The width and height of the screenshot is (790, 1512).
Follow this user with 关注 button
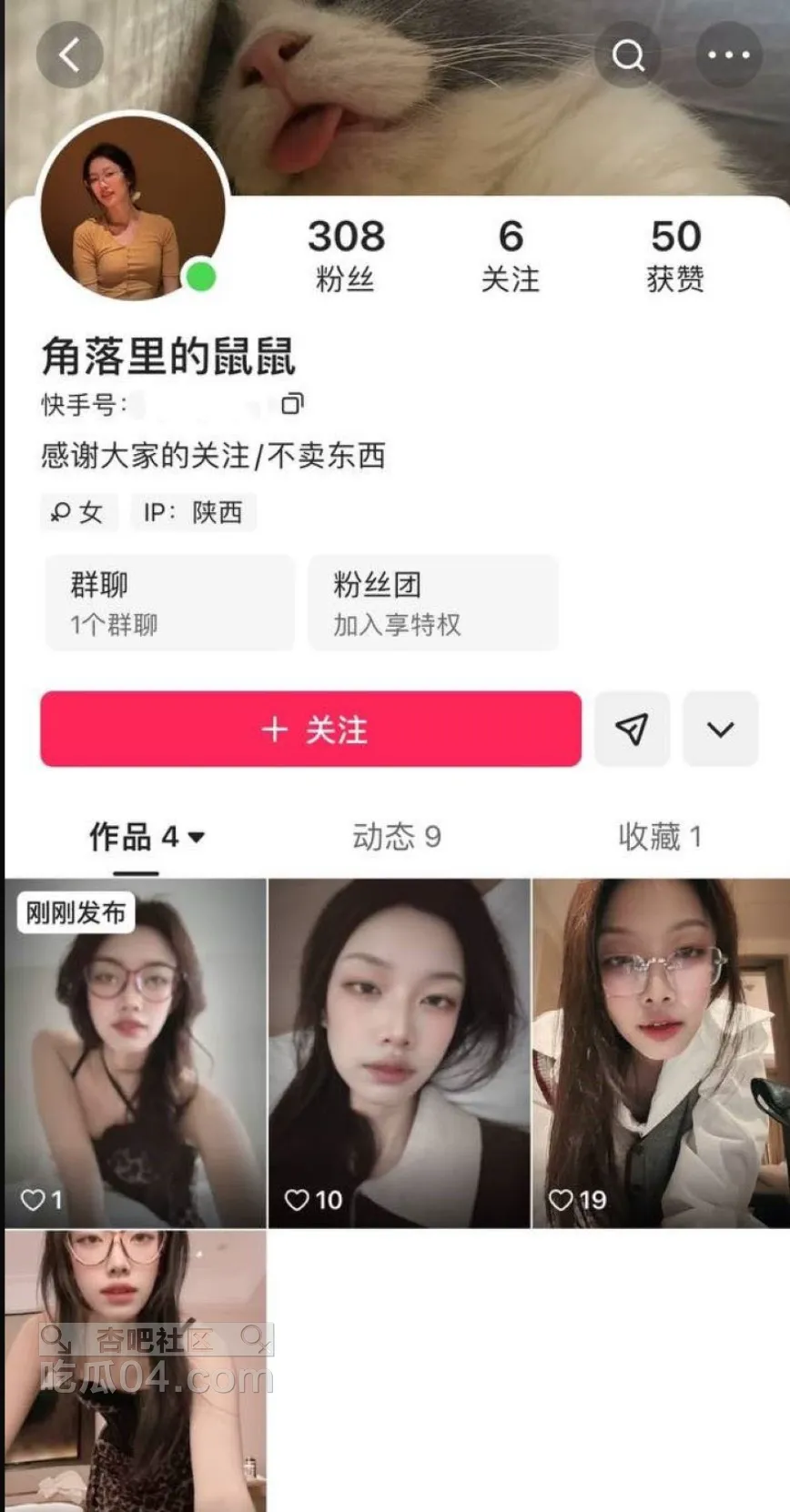[x=310, y=729]
